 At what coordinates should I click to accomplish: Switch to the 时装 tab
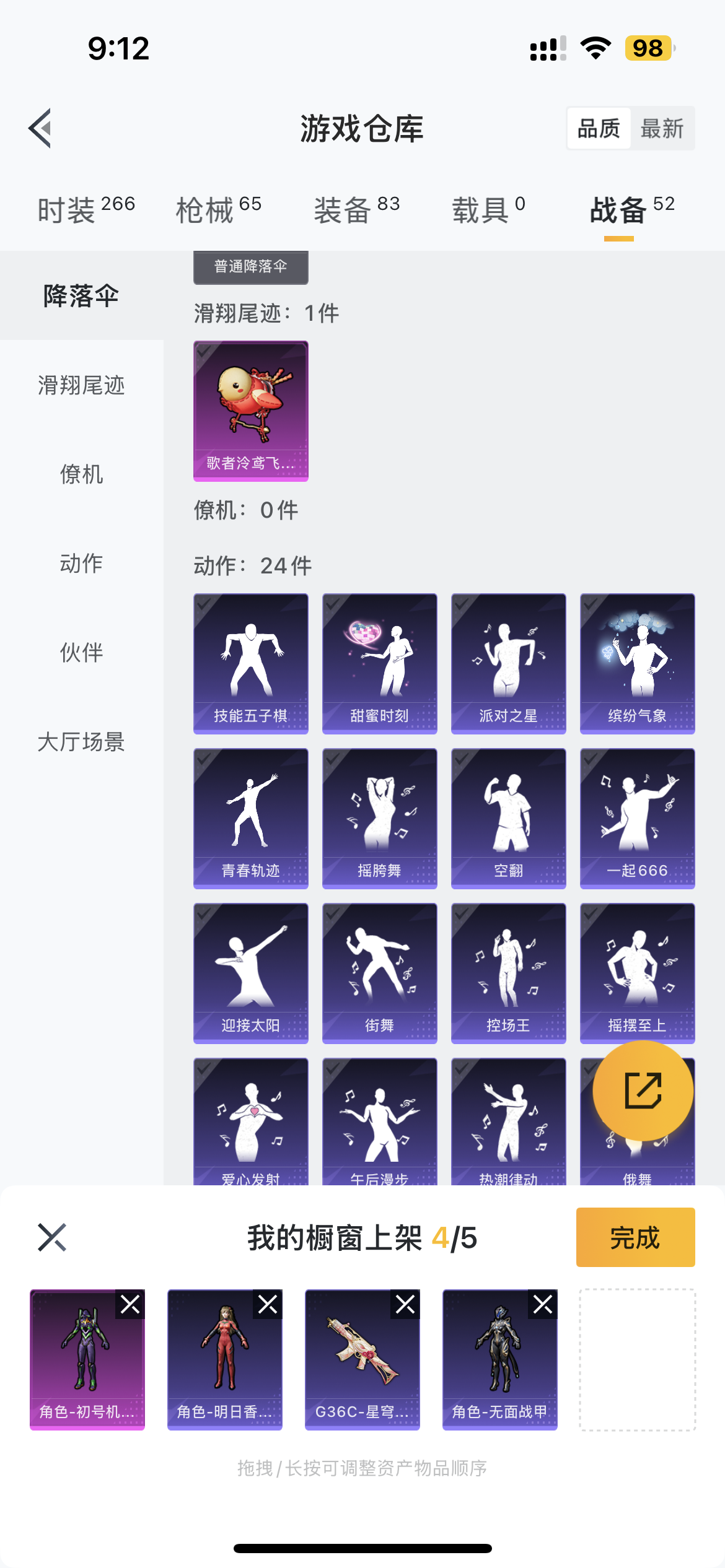pyautogui.click(x=86, y=209)
